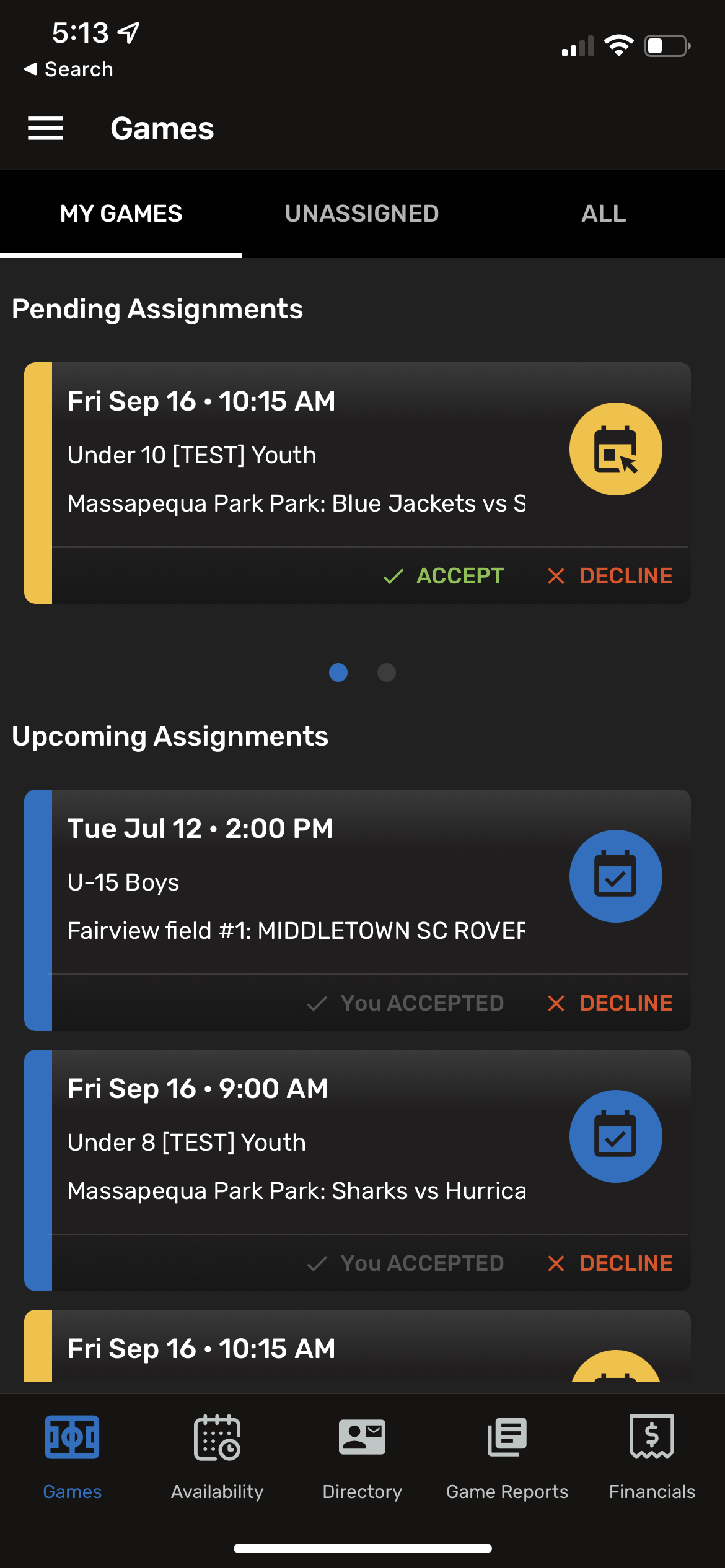Switch to the All tab

pyautogui.click(x=604, y=214)
